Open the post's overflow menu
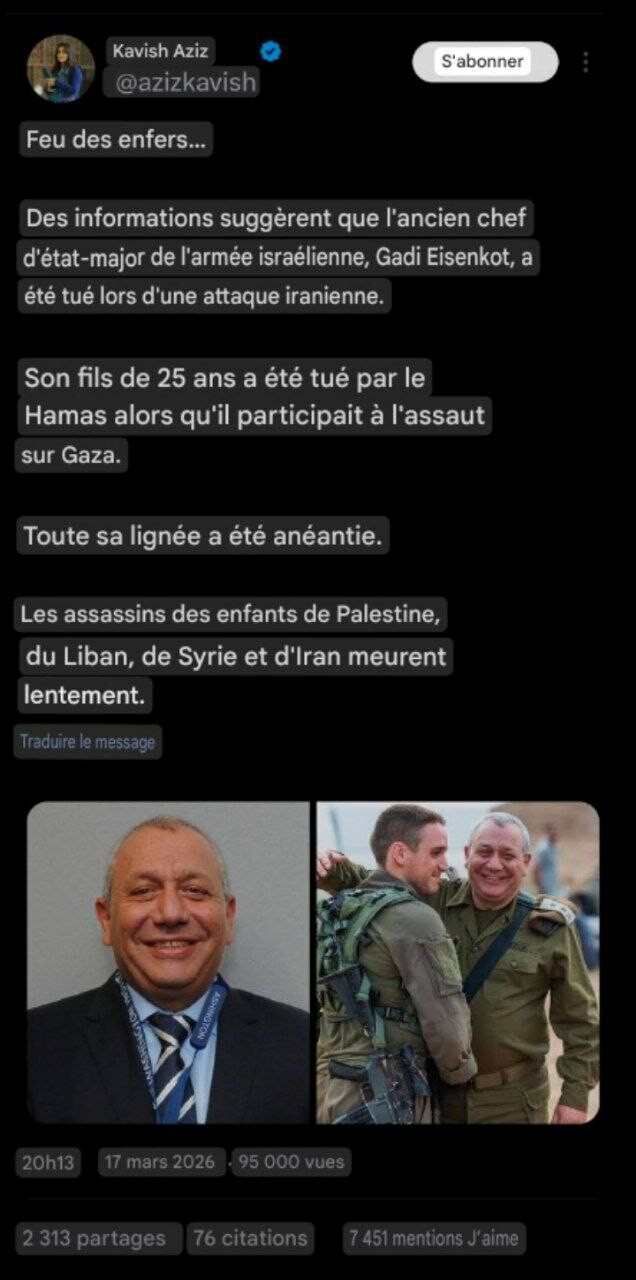Screen dimensions: 636x1280 click(585, 62)
